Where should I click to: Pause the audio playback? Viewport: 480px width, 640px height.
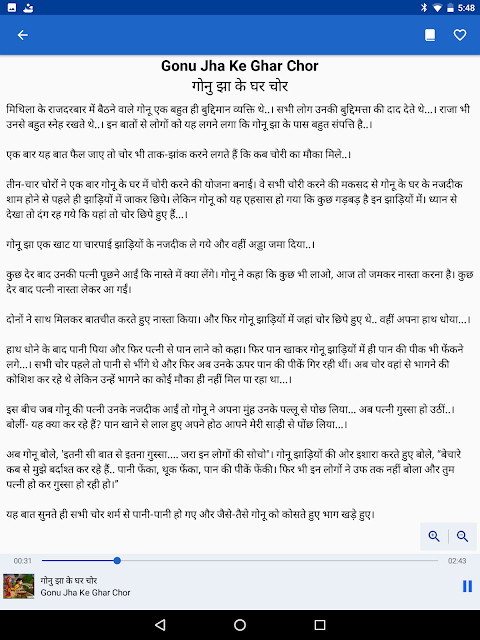(x=467, y=586)
